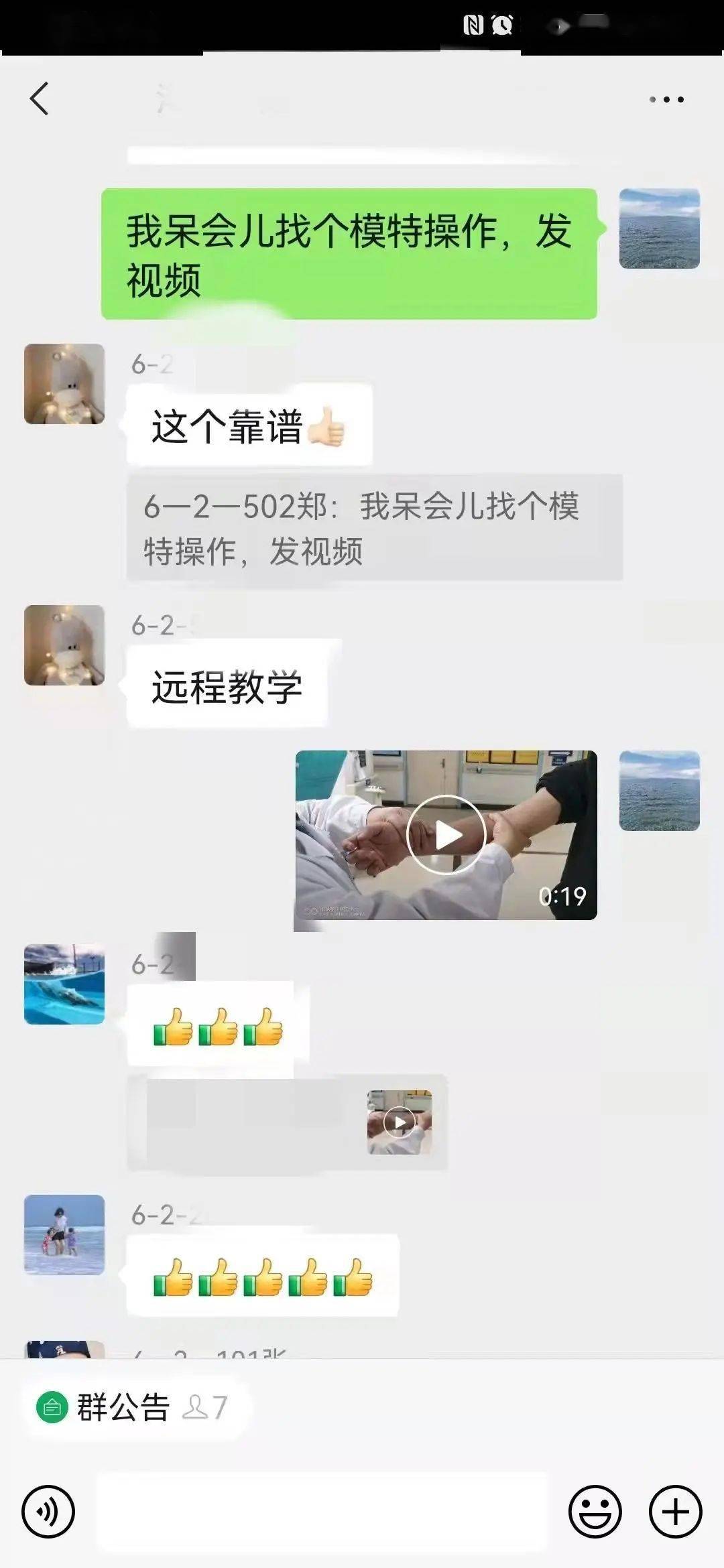Tap the message text input field
This screenshot has width=724, height=1568.
pos(322,1512)
